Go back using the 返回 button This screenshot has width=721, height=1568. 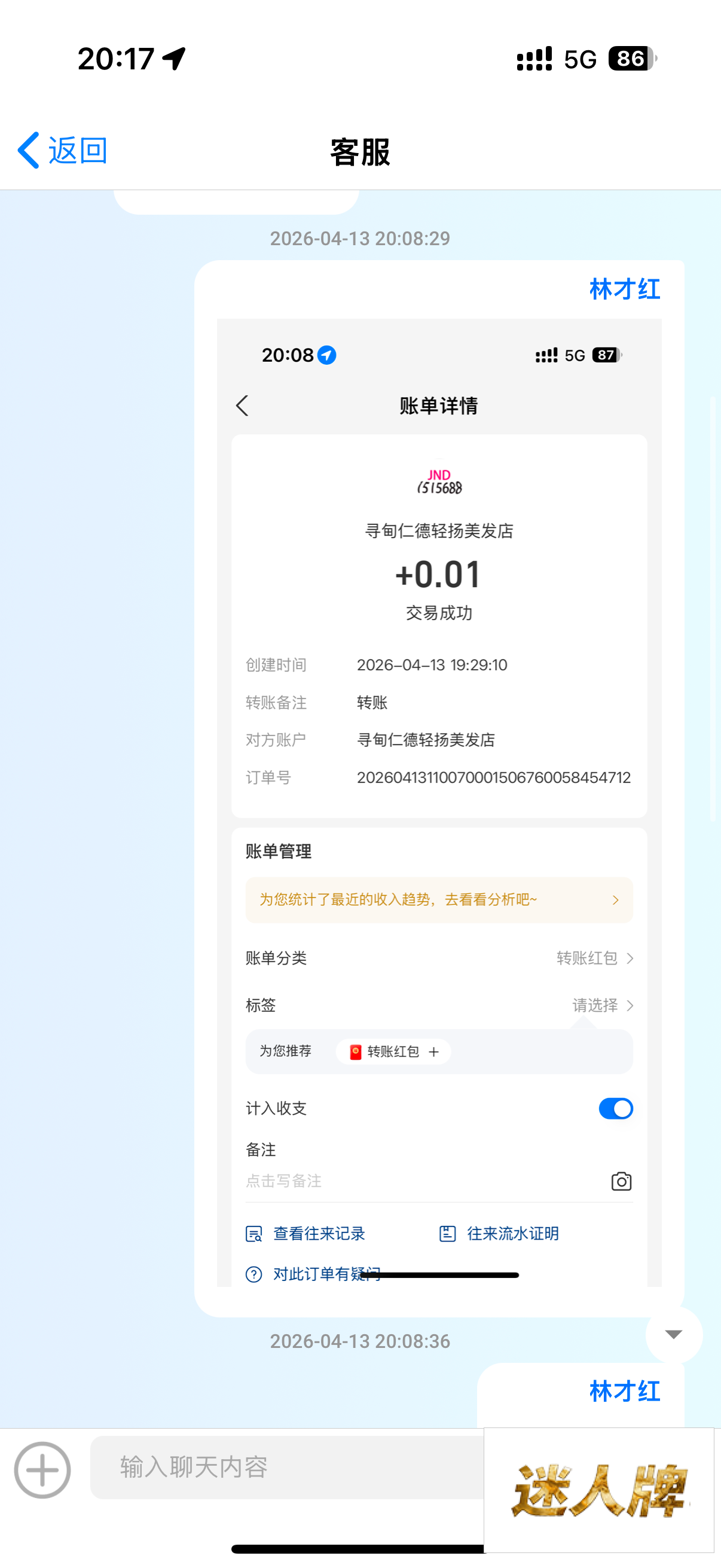coord(63,150)
